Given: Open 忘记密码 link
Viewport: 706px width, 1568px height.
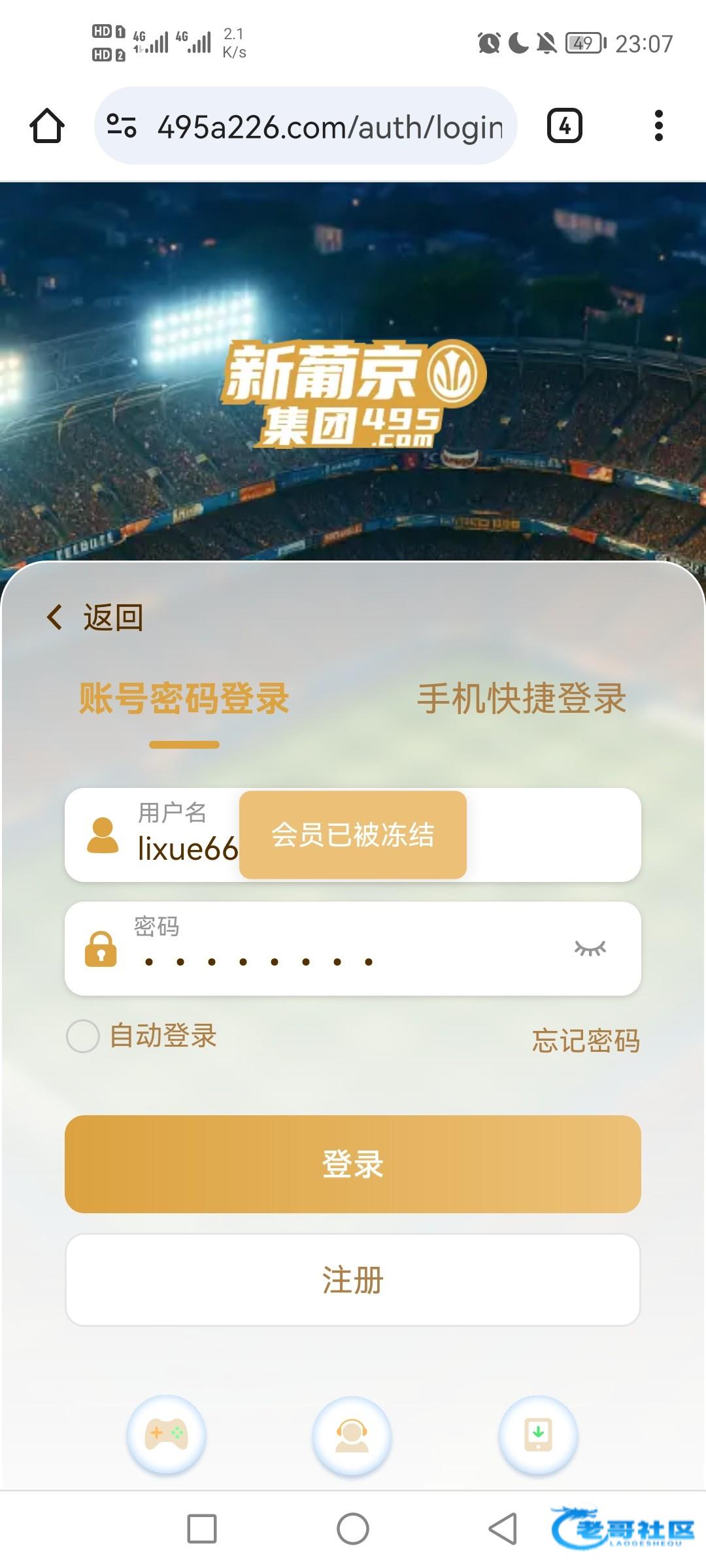Looking at the screenshot, I should [x=586, y=1040].
